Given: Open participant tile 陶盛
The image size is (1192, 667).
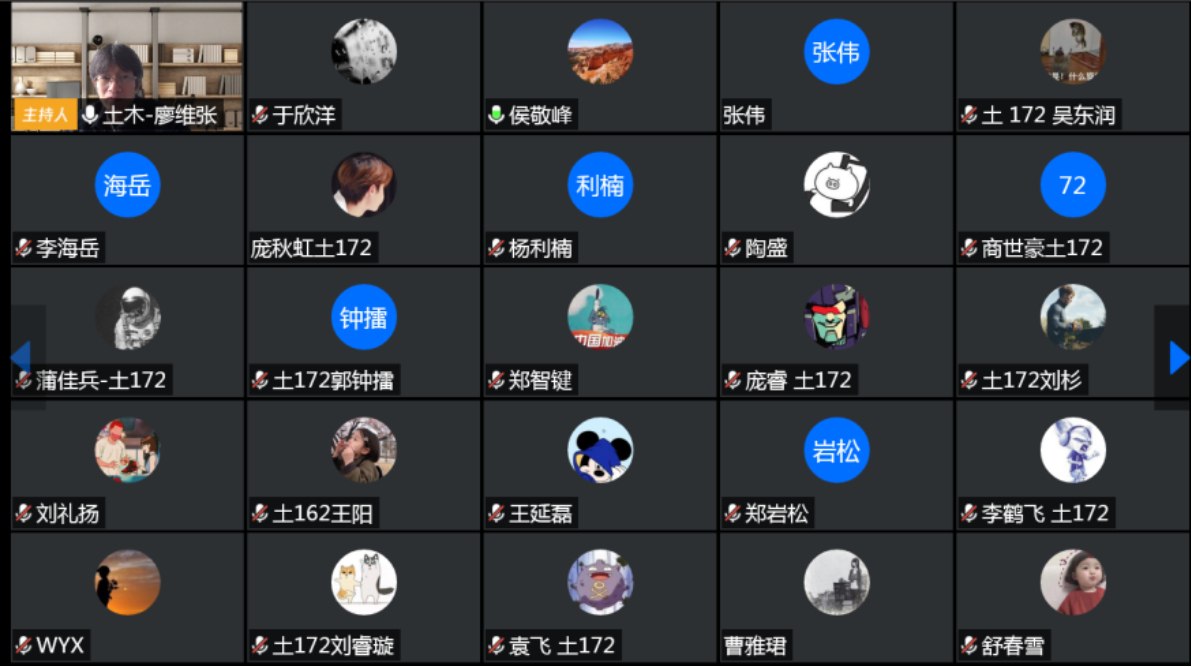Looking at the screenshot, I should click(836, 200).
